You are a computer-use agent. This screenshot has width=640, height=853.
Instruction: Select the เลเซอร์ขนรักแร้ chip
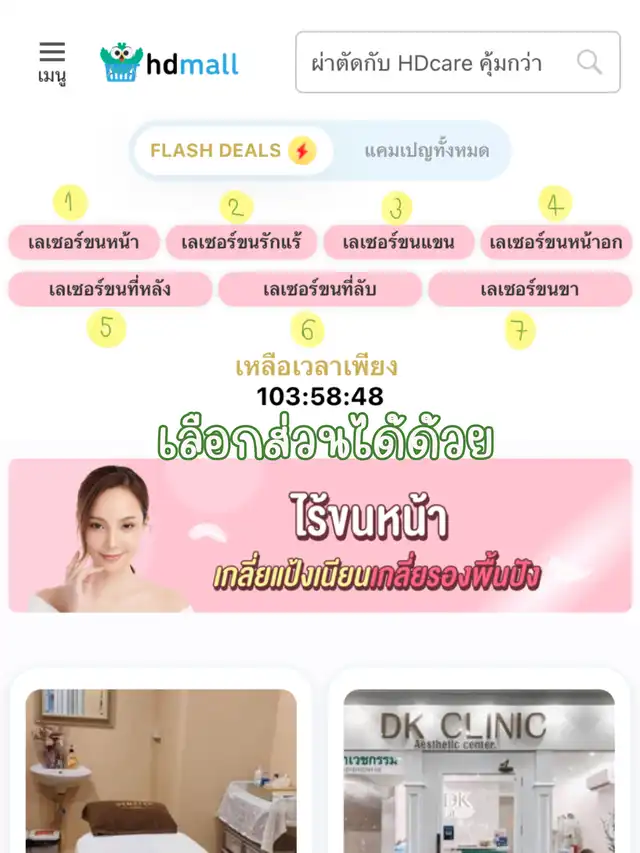click(x=241, y=242)
